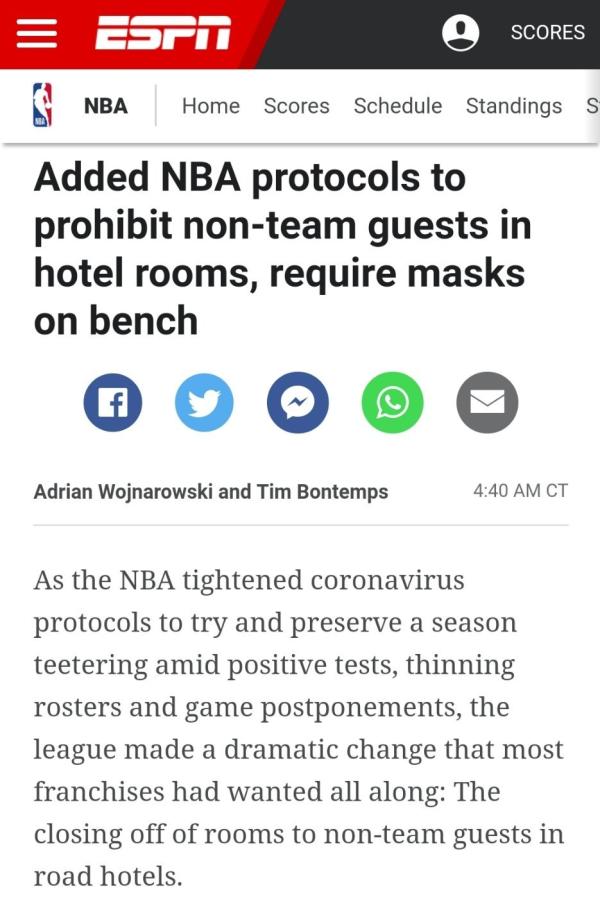Go to the ESPN homepage via the logo
Image resolution: width=600 pixels, height=904 pixels.
pos(163,34)
